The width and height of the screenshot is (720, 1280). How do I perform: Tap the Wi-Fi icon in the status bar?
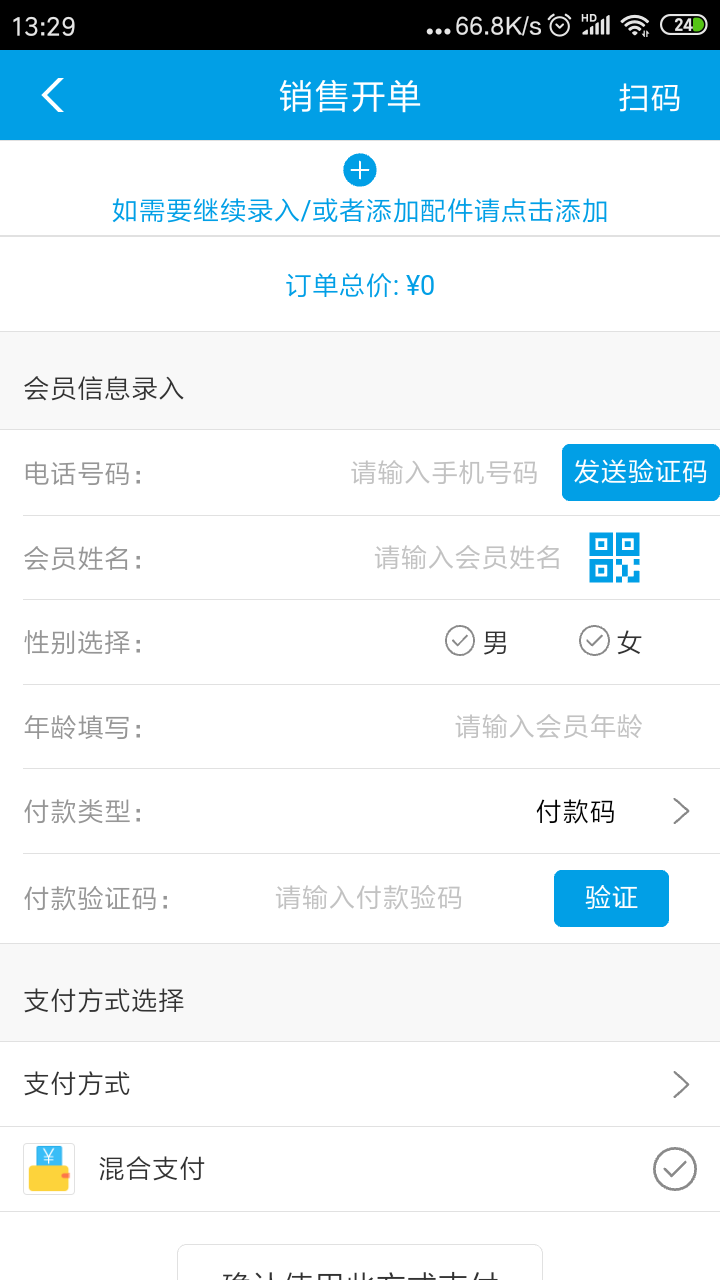click(634, 25)
